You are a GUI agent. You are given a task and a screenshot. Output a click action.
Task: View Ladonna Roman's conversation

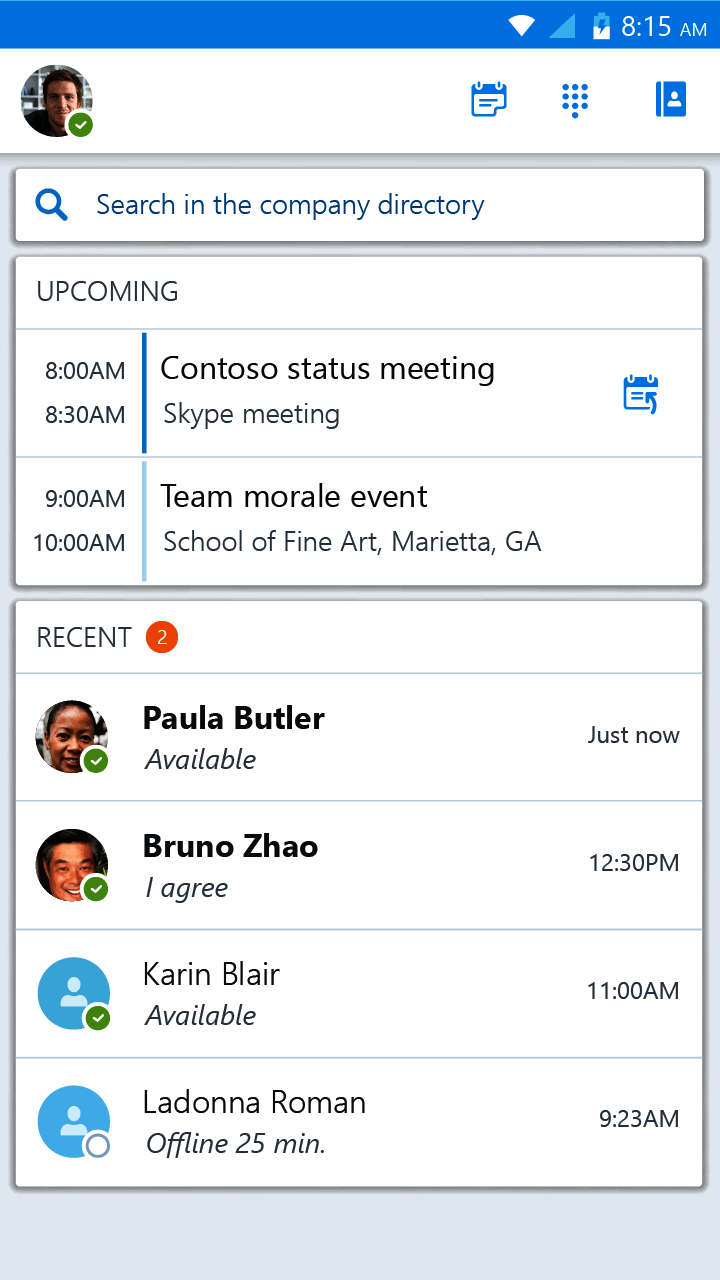[x=360, y=1121]
